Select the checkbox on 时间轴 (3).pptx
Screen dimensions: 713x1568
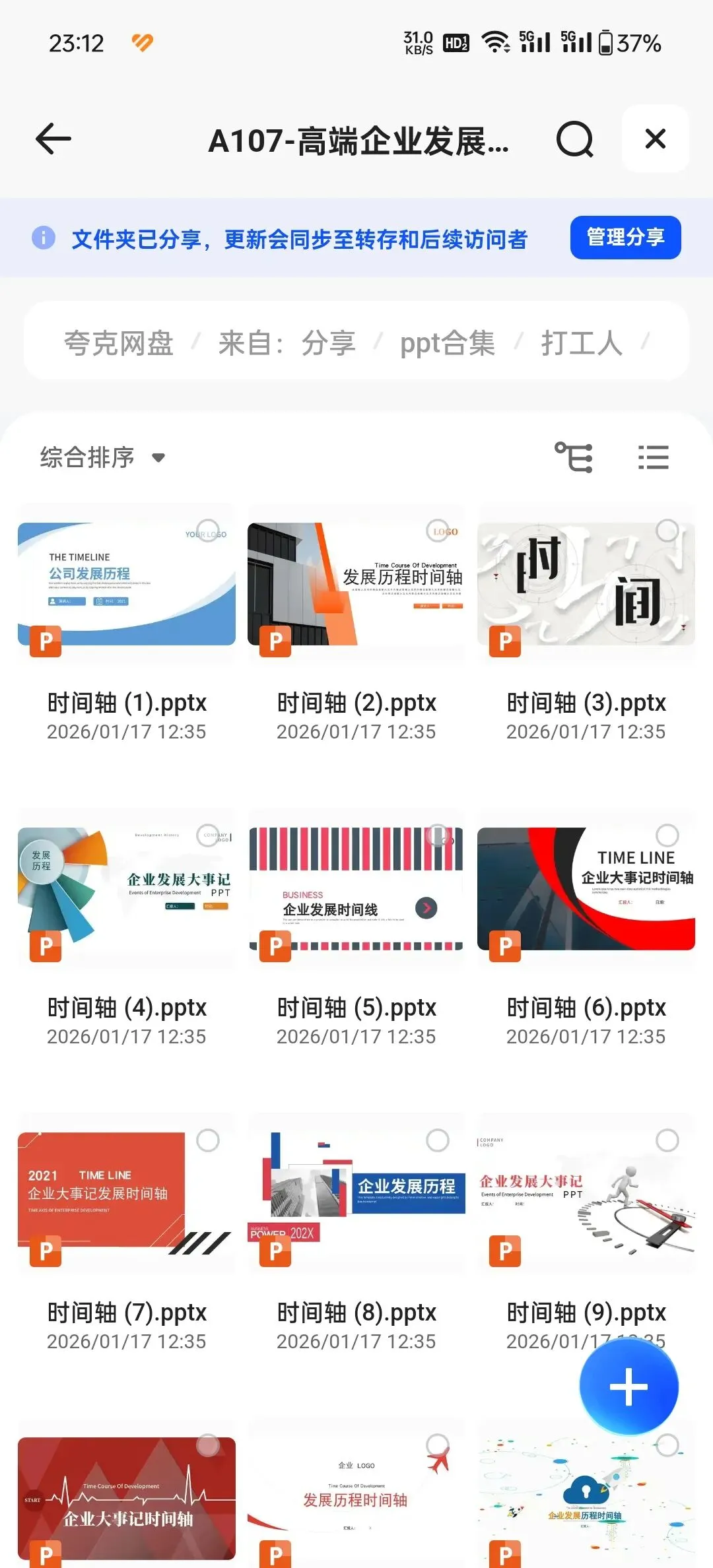(667, 530)
